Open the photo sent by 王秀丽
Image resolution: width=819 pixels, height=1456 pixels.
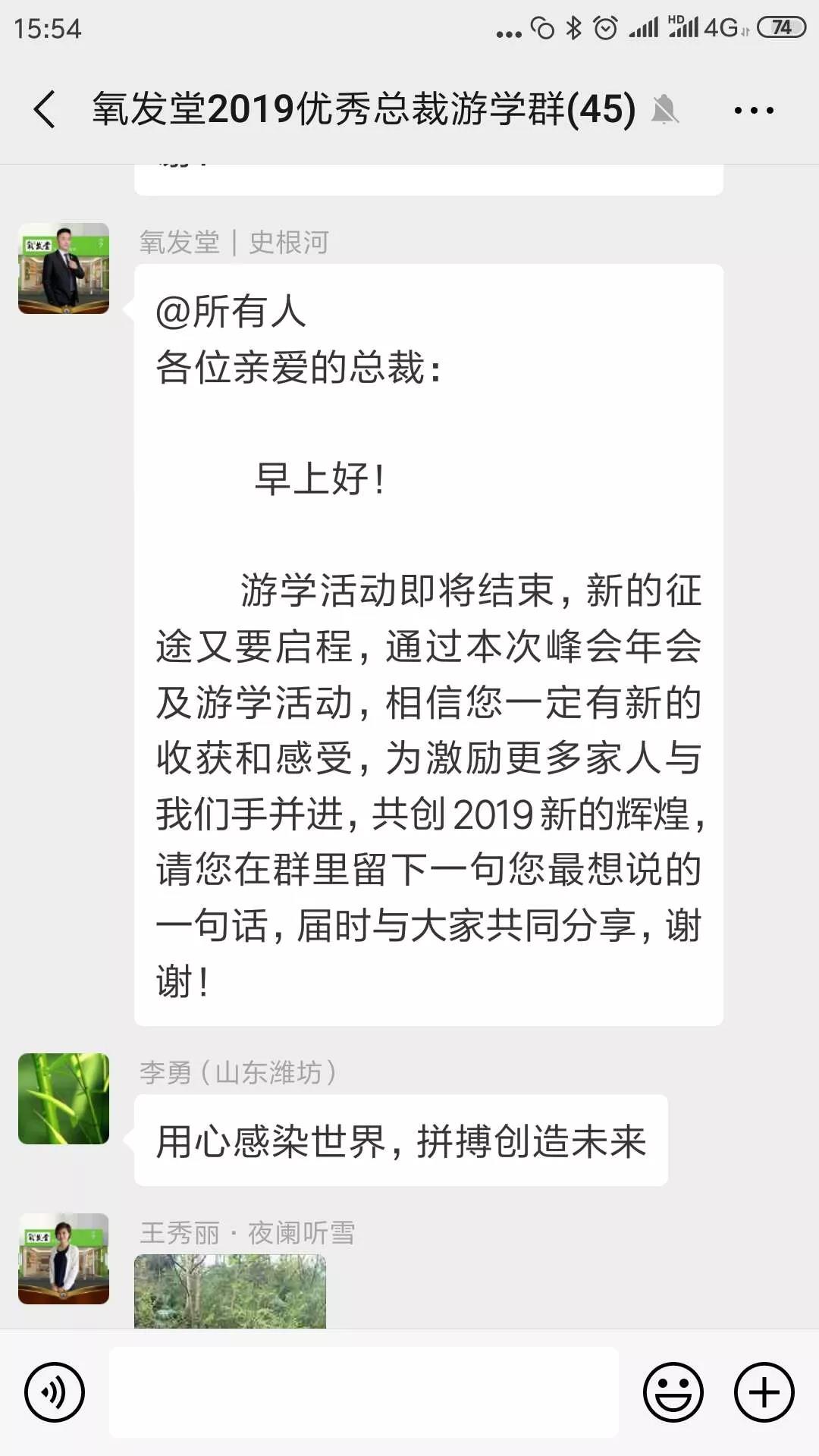[x=230, y=1291]
